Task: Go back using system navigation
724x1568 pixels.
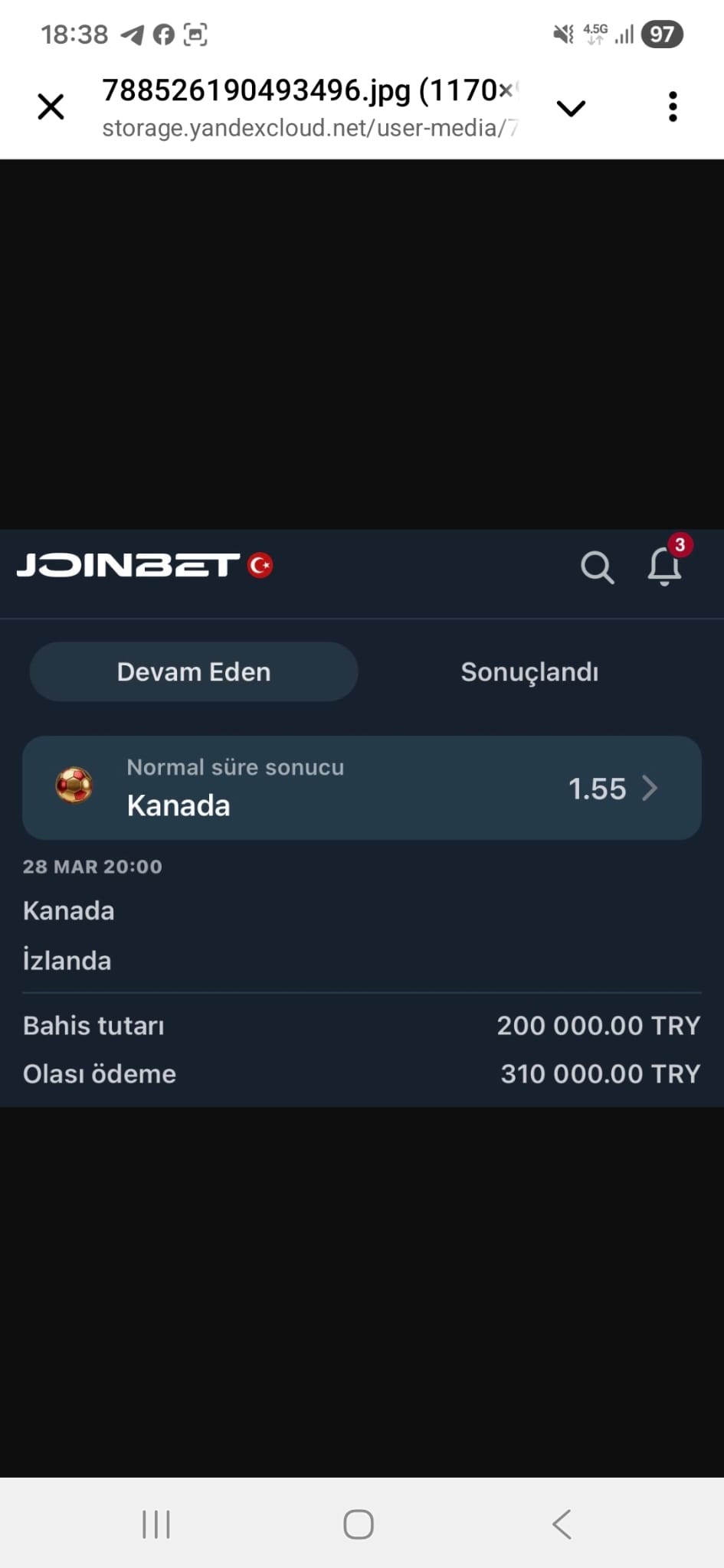Action: click(562, 1524)
